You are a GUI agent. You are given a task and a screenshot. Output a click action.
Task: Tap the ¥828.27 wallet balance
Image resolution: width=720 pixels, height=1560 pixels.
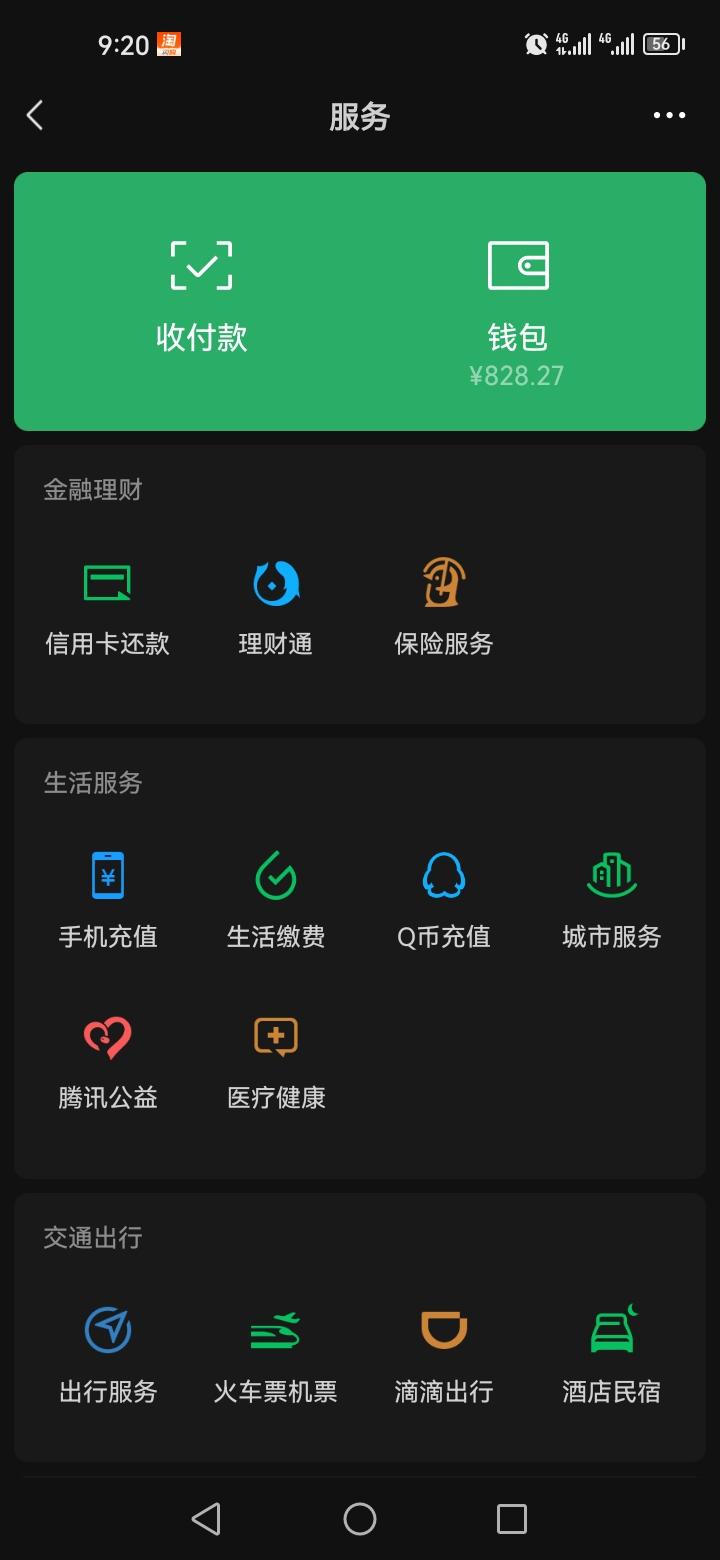point(517,374)
